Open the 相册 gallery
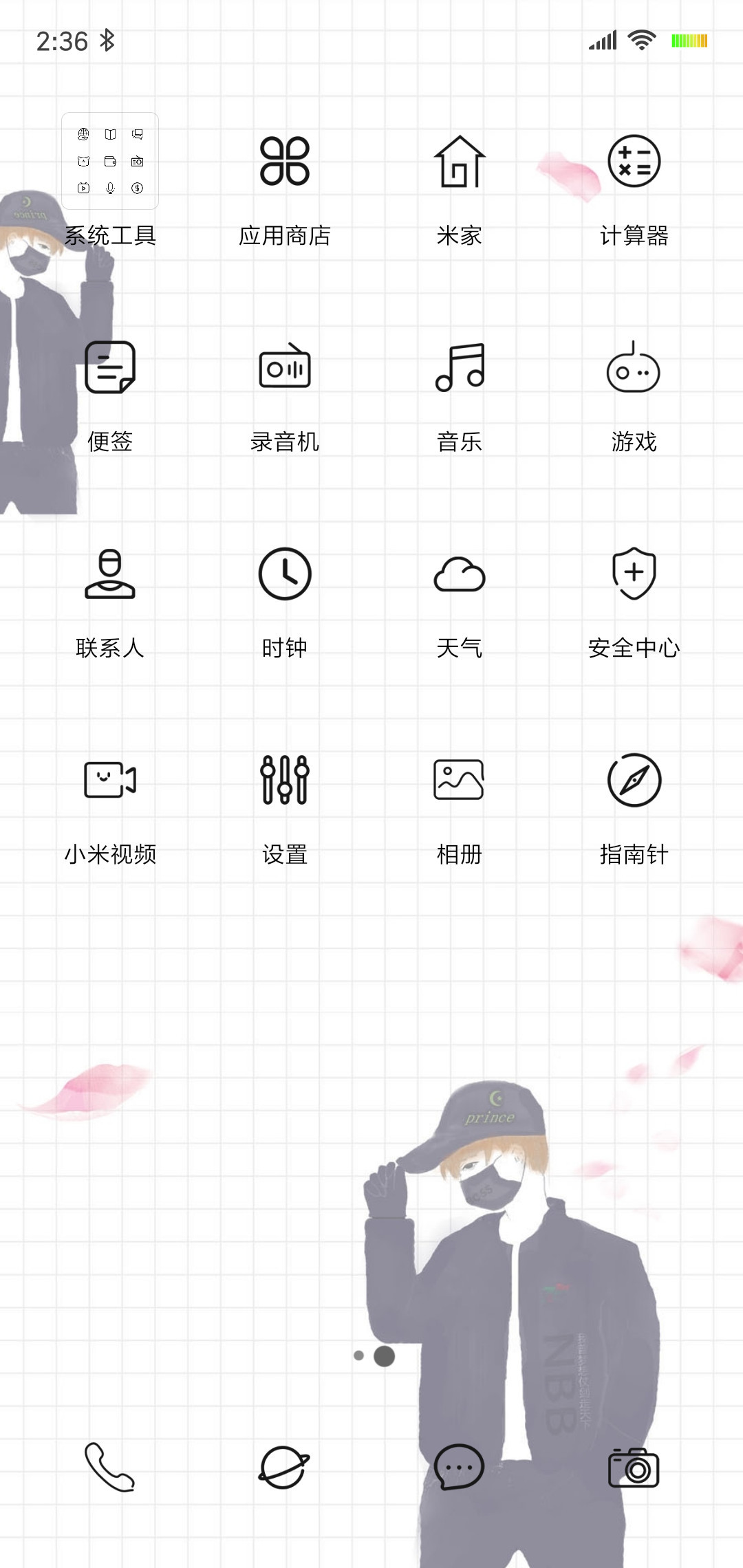This screenshot has width=743, height=1568. click(460, 781)
